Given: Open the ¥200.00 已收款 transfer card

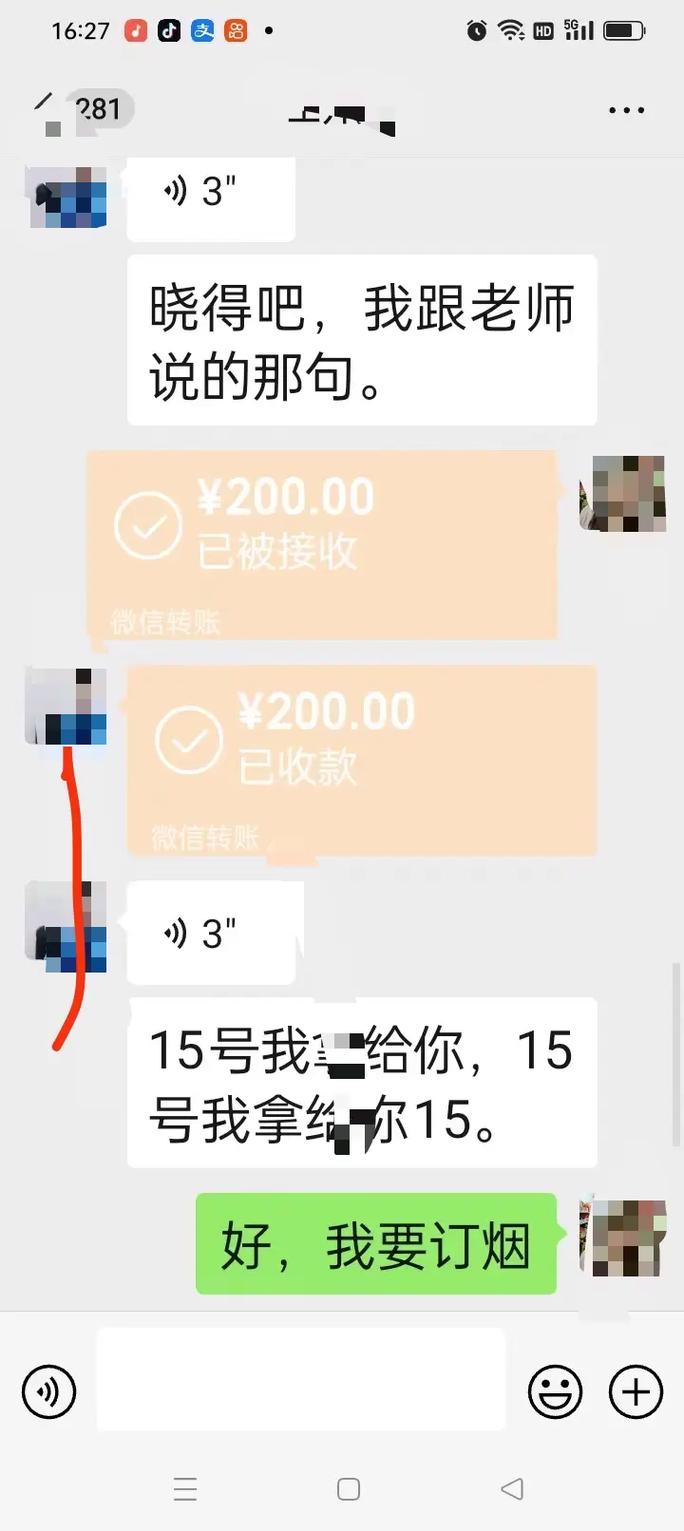Looking at the screenshot, I should click(361, 759).
